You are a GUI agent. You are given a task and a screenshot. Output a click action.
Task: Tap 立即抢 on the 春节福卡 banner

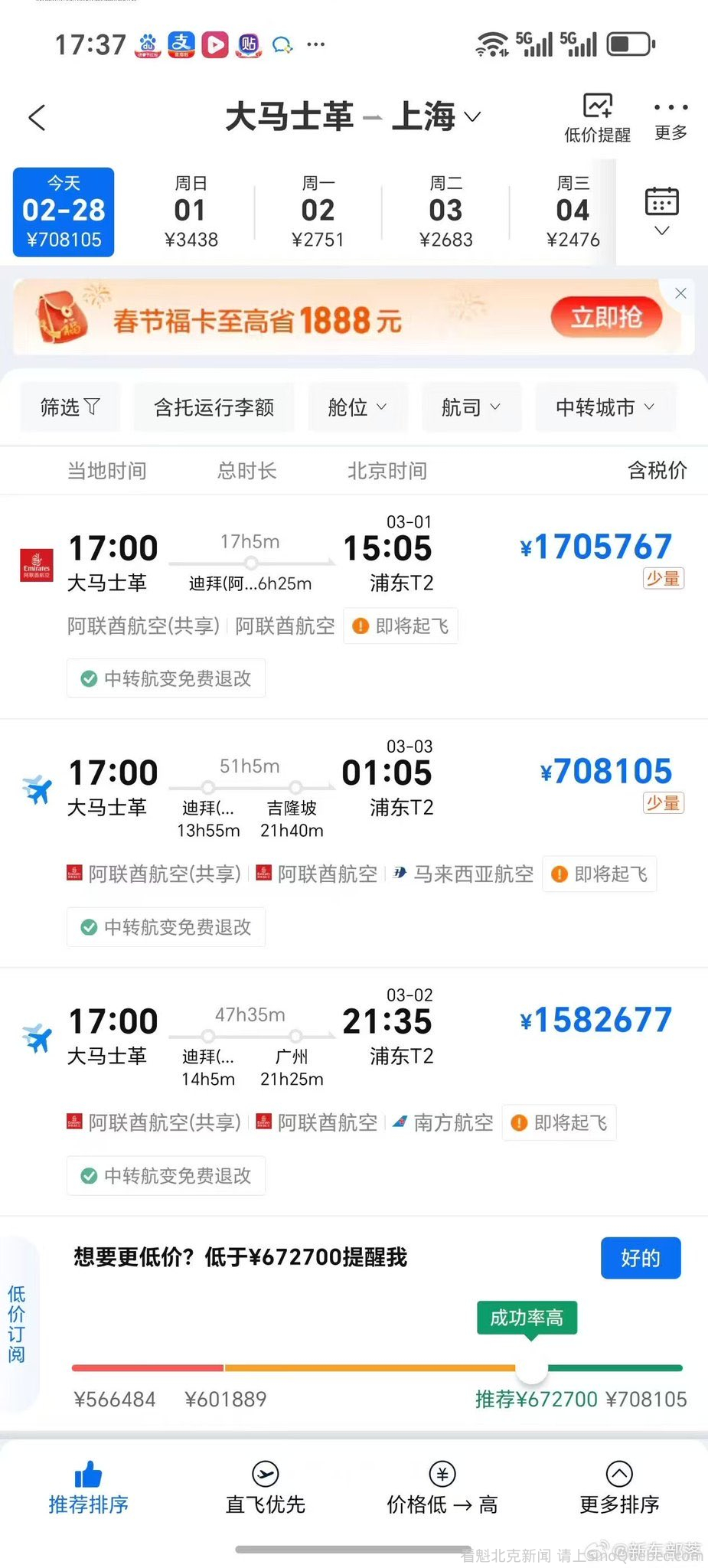pos(606,317)
